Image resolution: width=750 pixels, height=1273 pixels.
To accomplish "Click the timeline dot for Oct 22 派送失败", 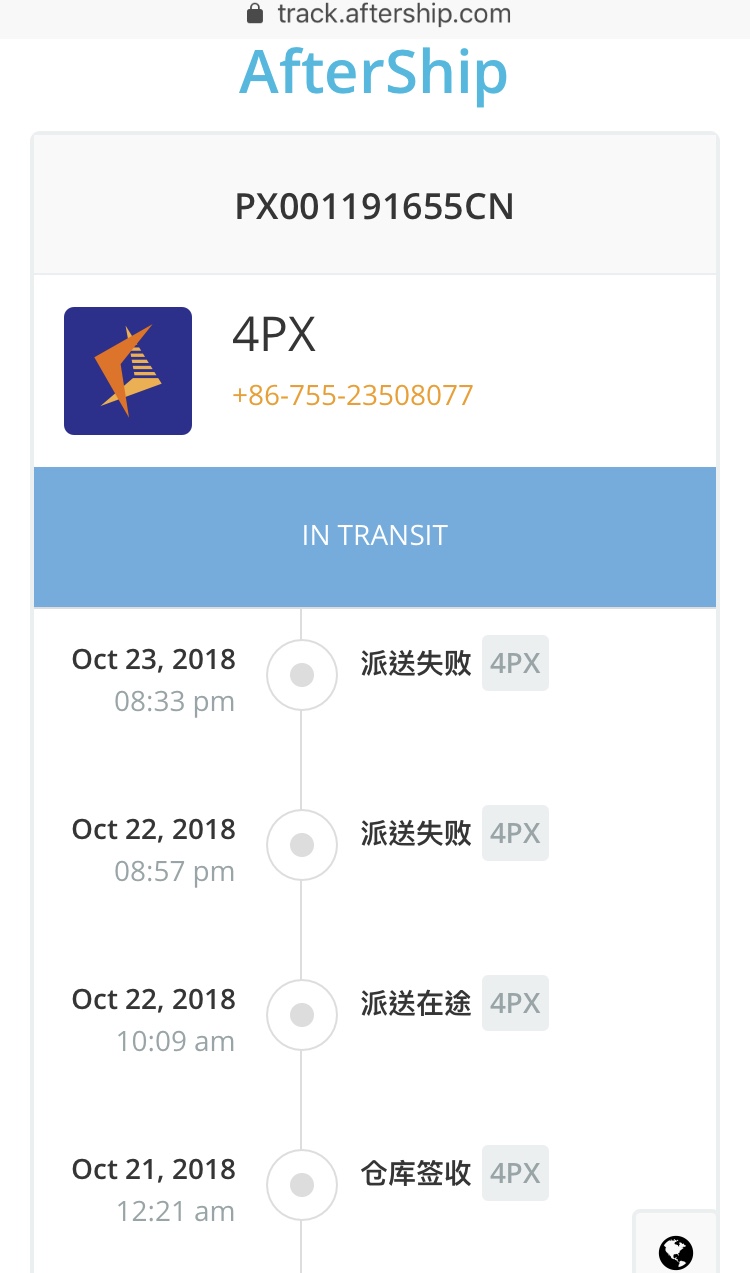I will click(x=302, y=844).
